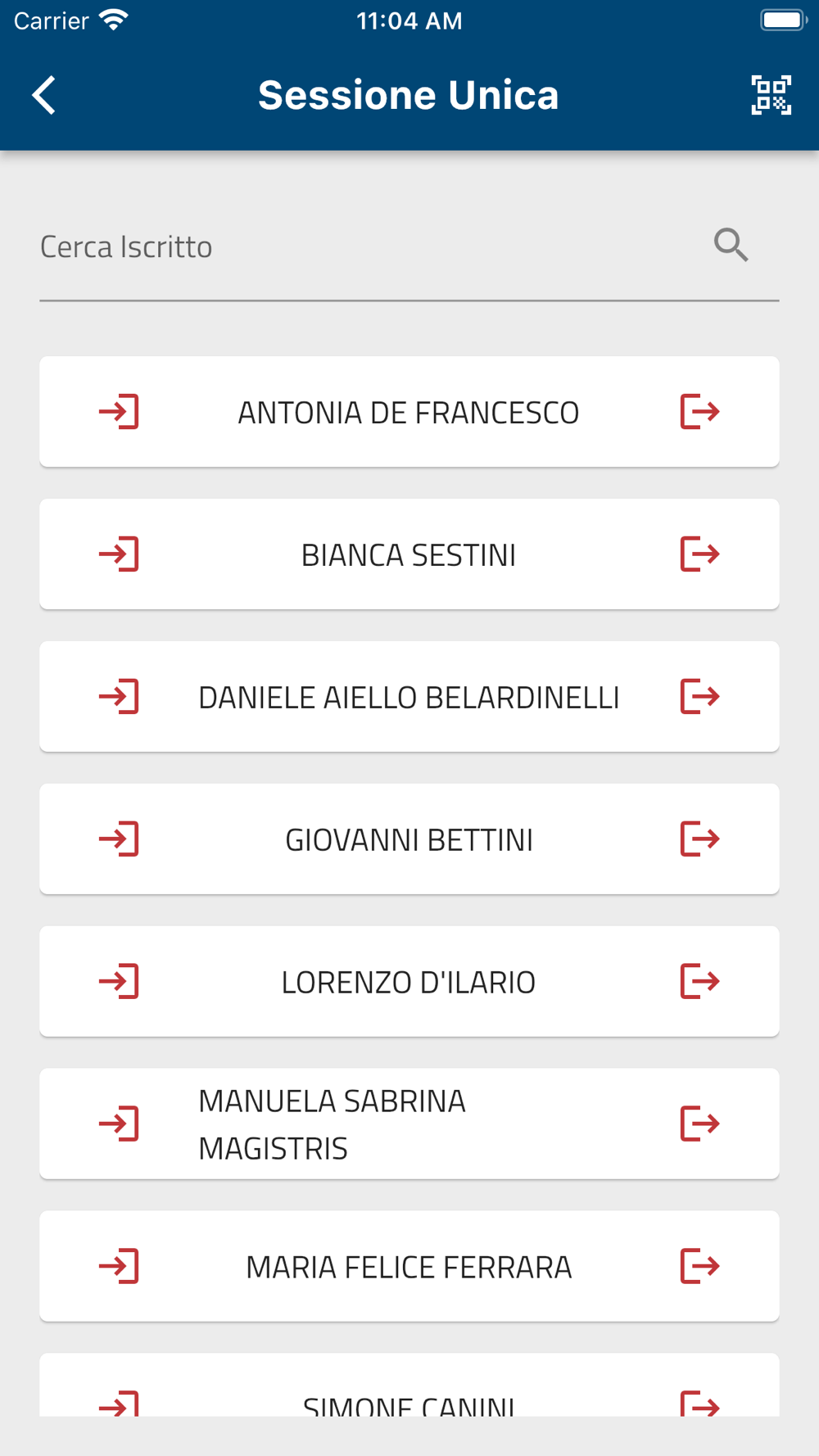Check out Antonia De Francesco

pos(700,411)
